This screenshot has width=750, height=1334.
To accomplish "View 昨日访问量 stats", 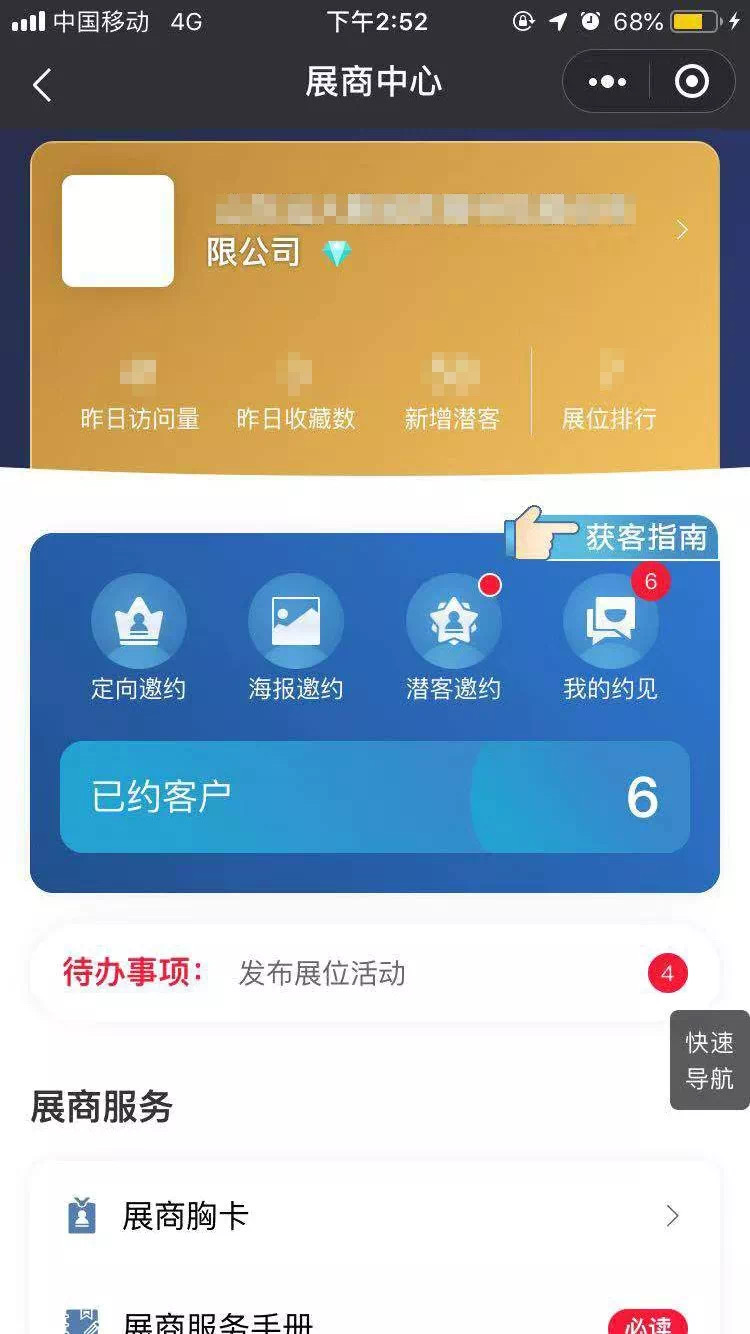I will click(x=140, y=400).
